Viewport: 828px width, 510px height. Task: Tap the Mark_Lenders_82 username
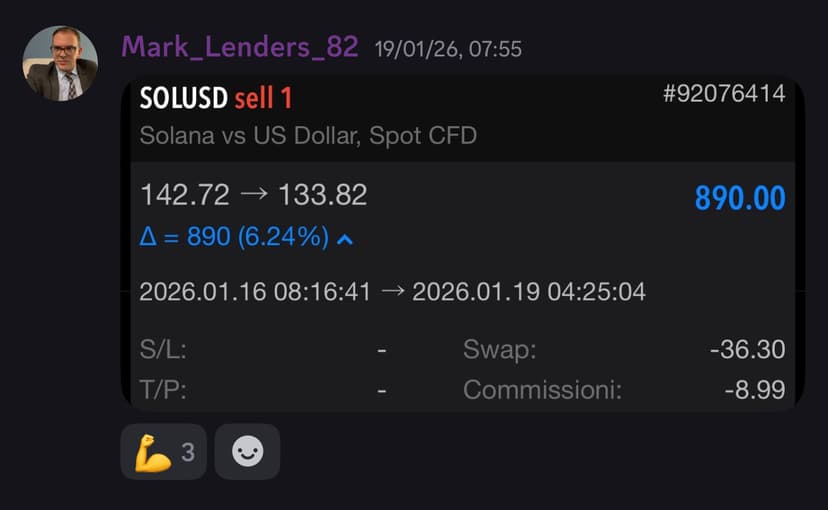pos(239,47)
